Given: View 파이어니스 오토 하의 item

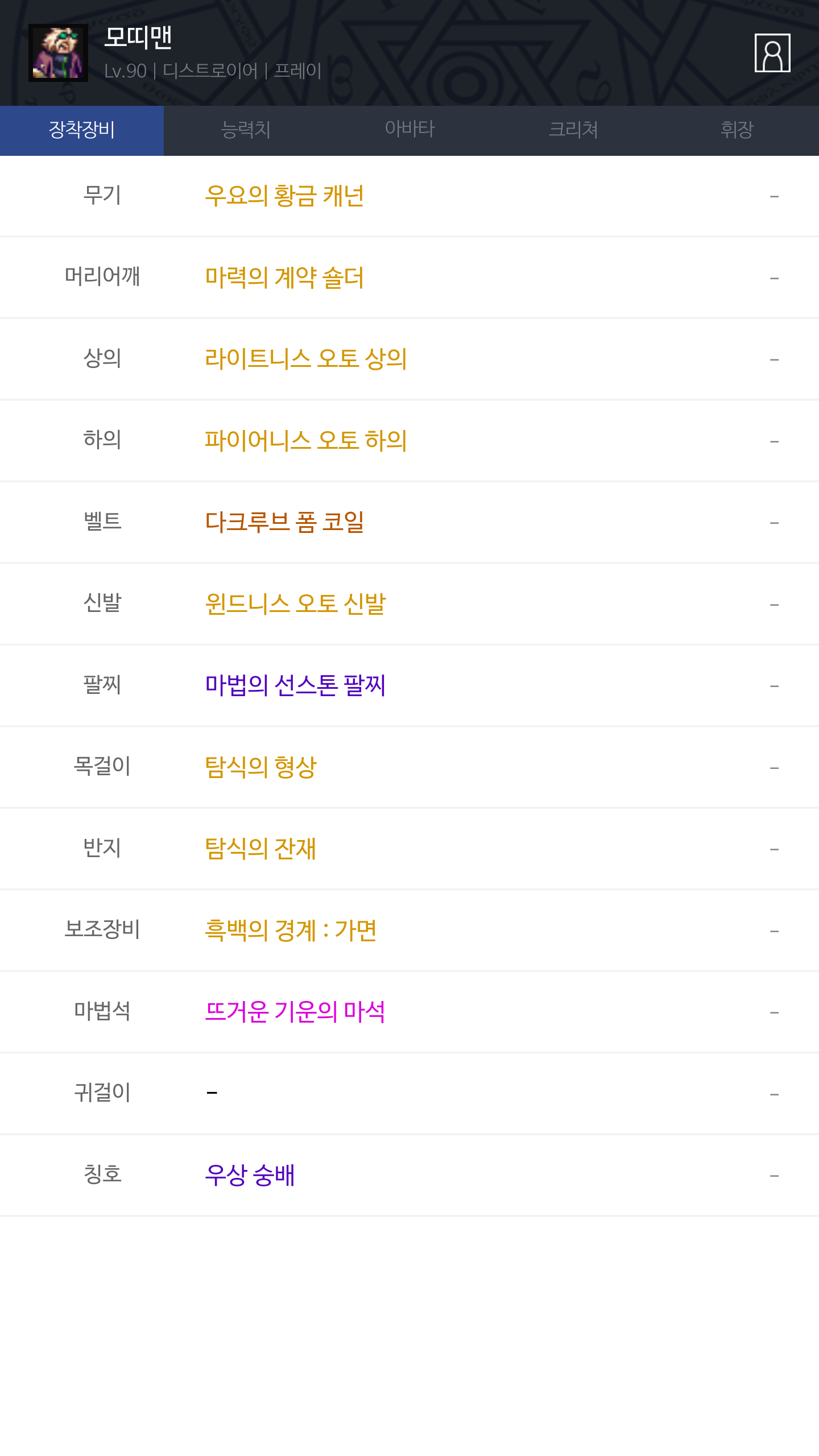Looking at the screenshot, I should 306,441.
